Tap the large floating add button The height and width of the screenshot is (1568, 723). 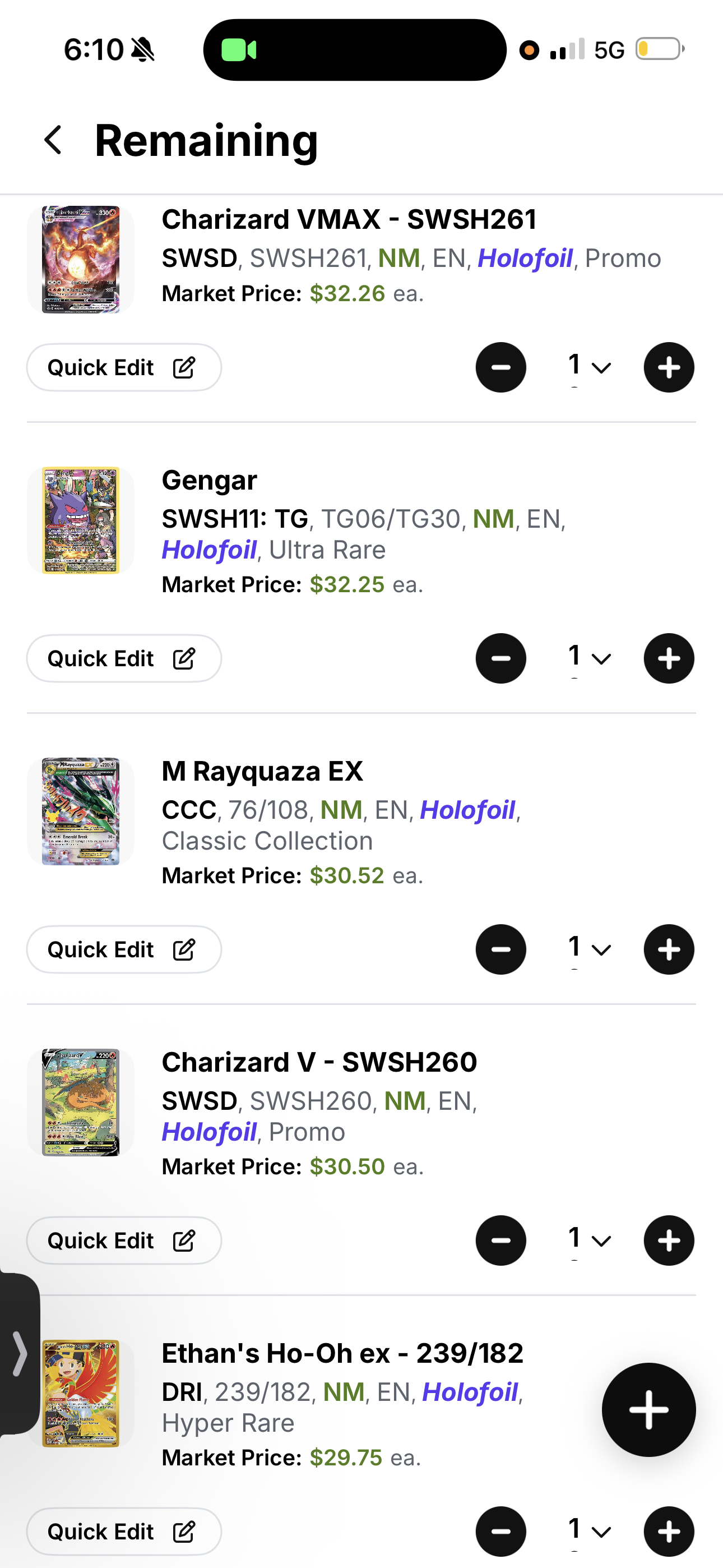pos(649,1409)
